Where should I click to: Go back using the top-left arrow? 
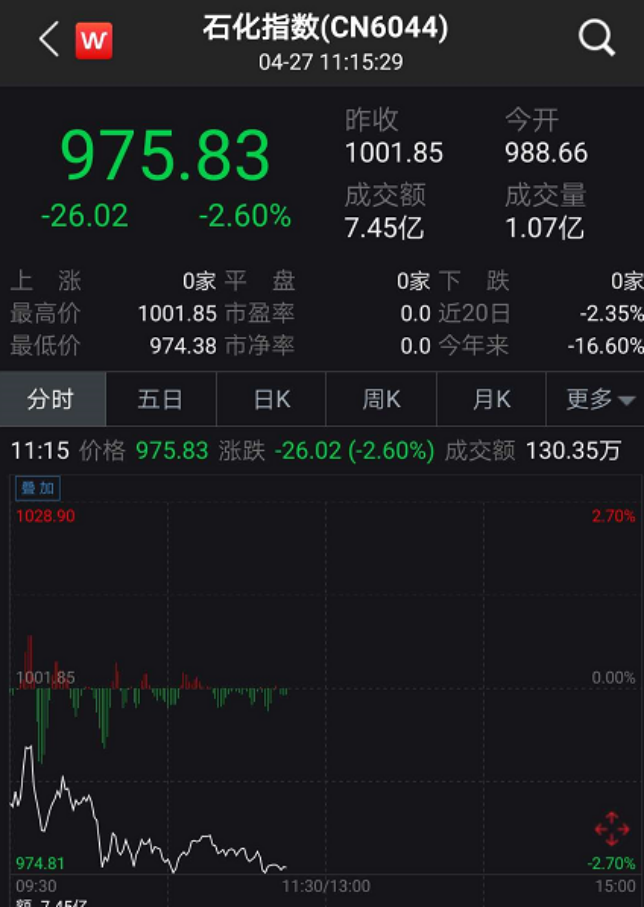click(48, 40)
